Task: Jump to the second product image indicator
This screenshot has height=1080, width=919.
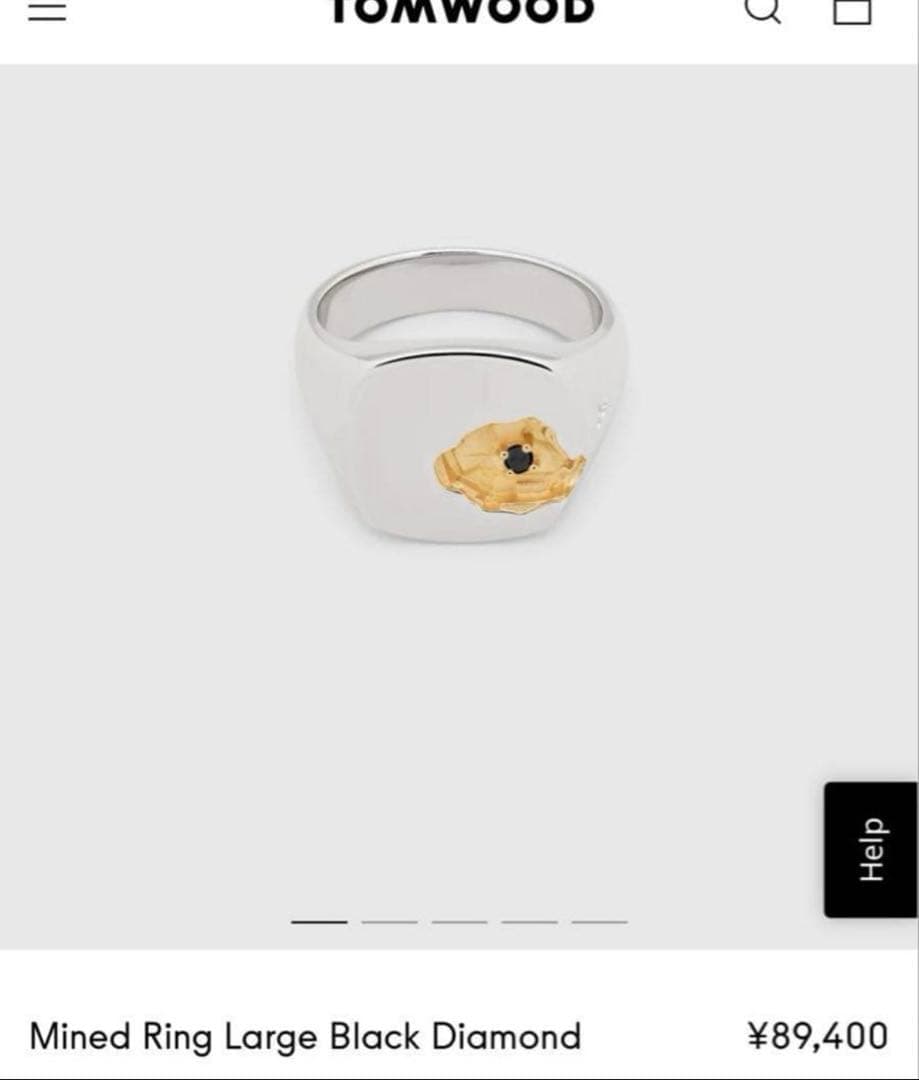Action: point(389,921)
